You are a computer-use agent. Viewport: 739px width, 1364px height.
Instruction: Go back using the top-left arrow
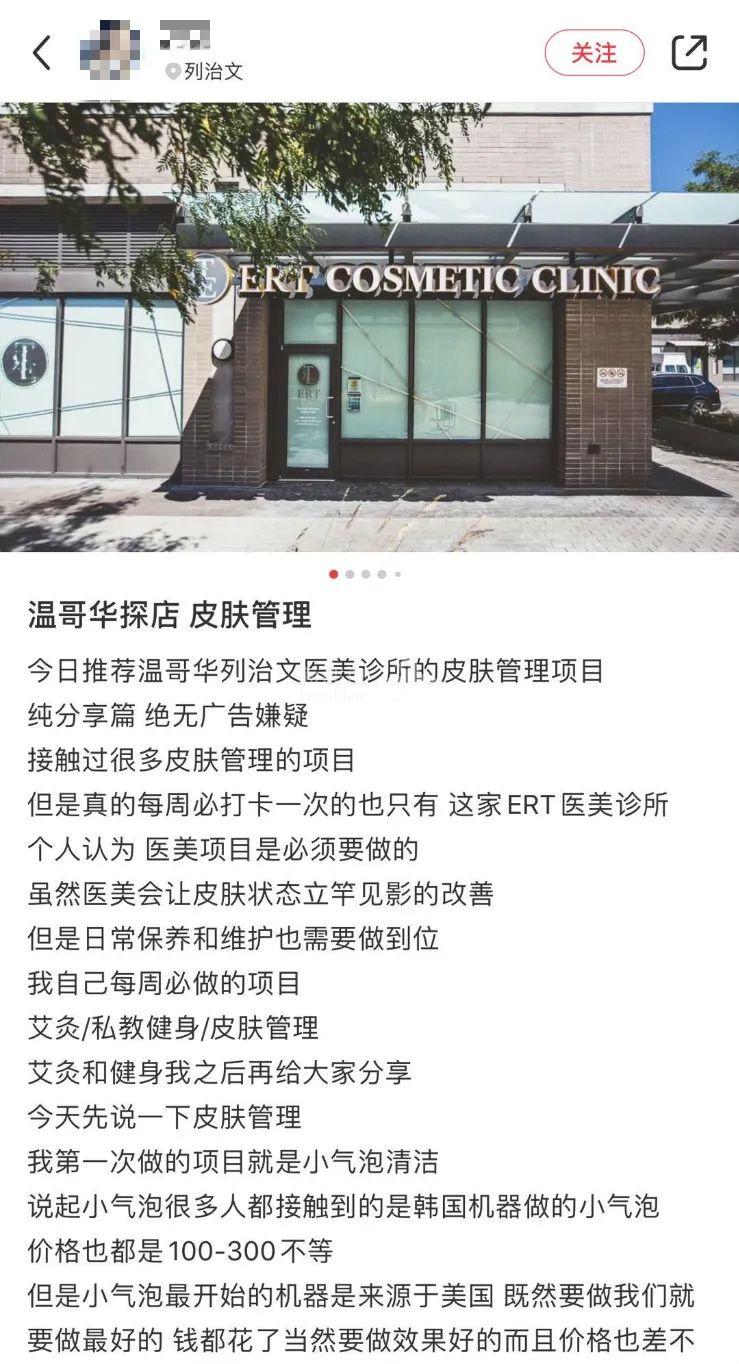pos(41,53)
